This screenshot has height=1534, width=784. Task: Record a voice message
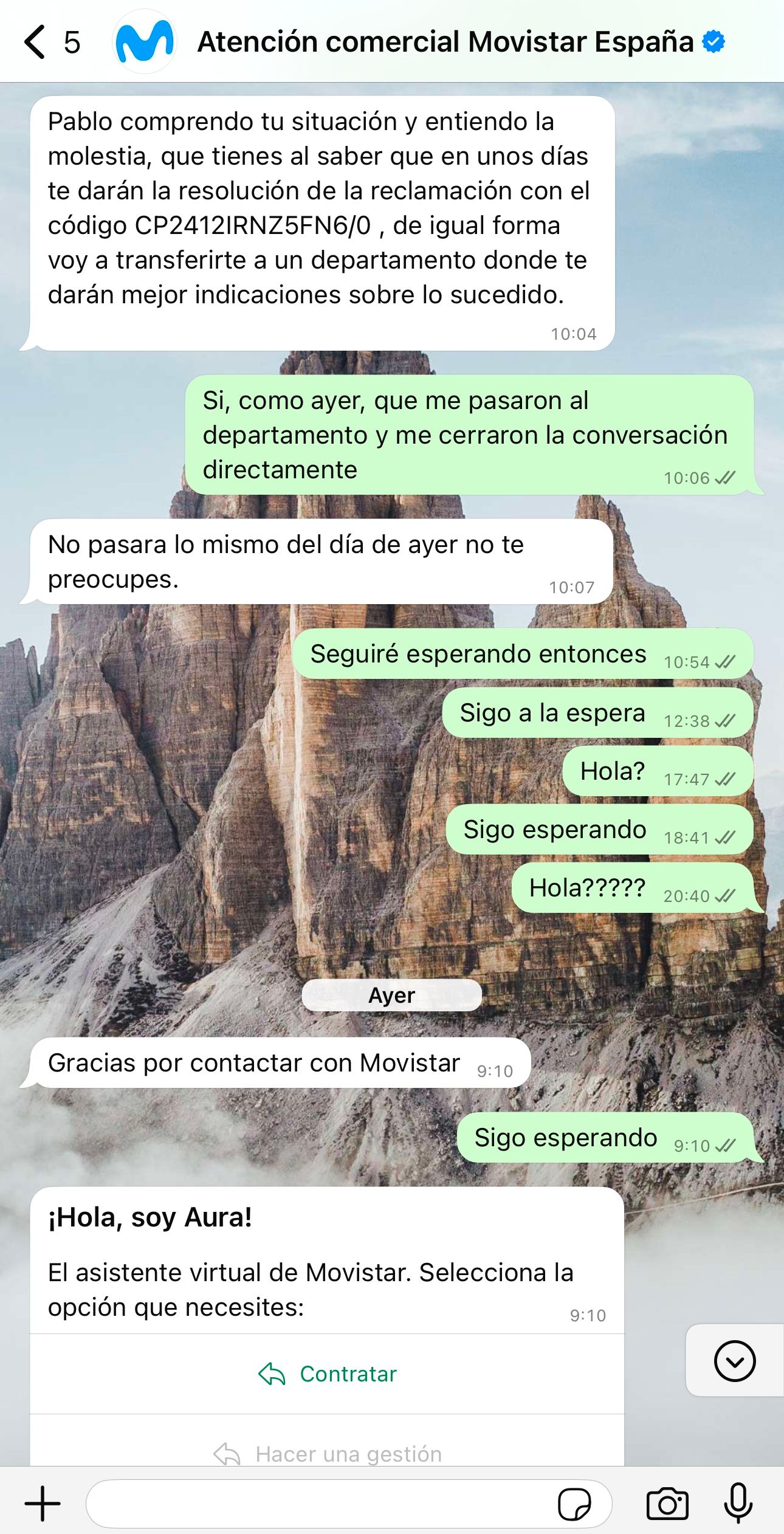pyautogui.click(x=738, y=1504)
